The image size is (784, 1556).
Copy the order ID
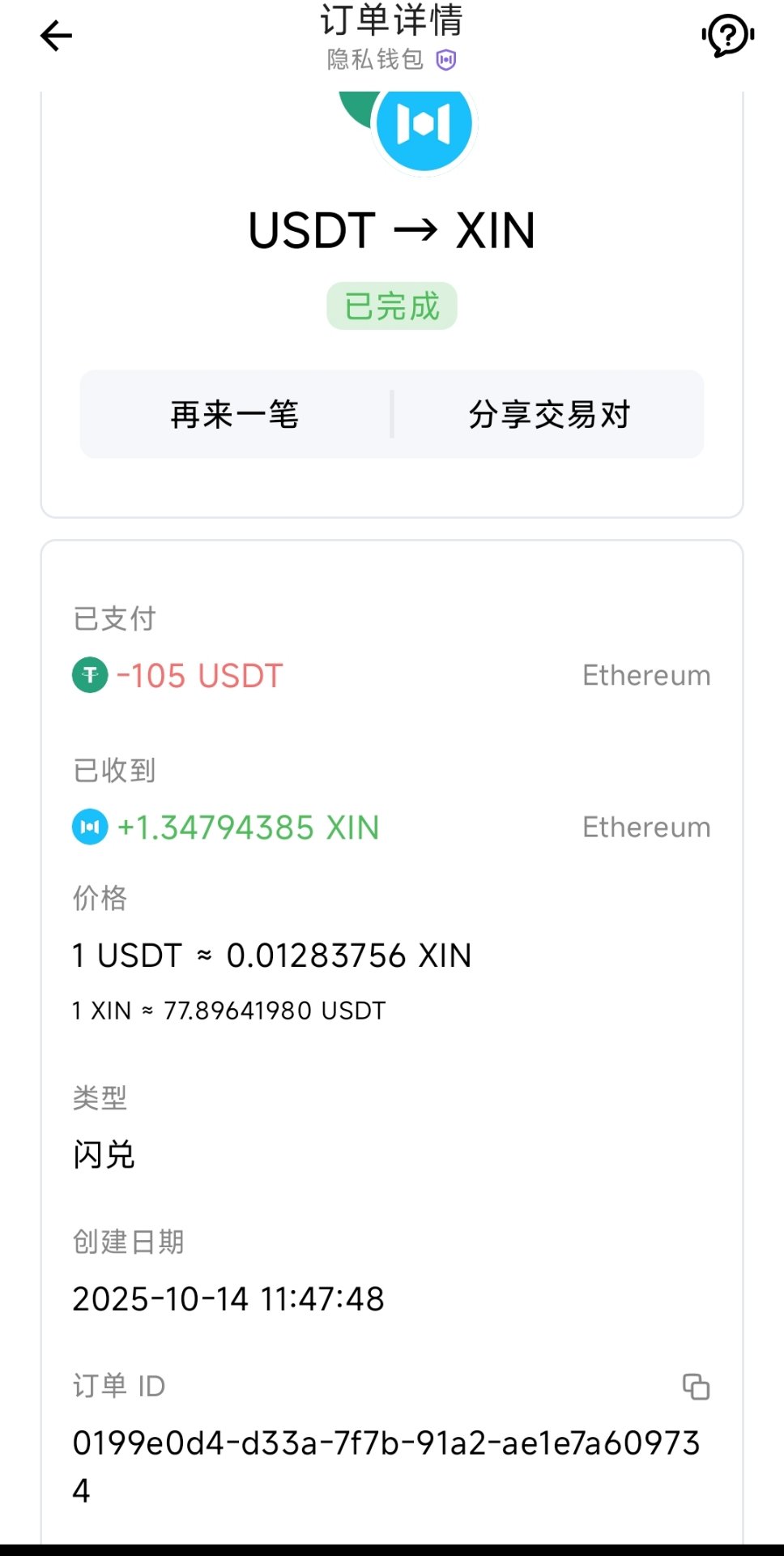point(696,1387)
